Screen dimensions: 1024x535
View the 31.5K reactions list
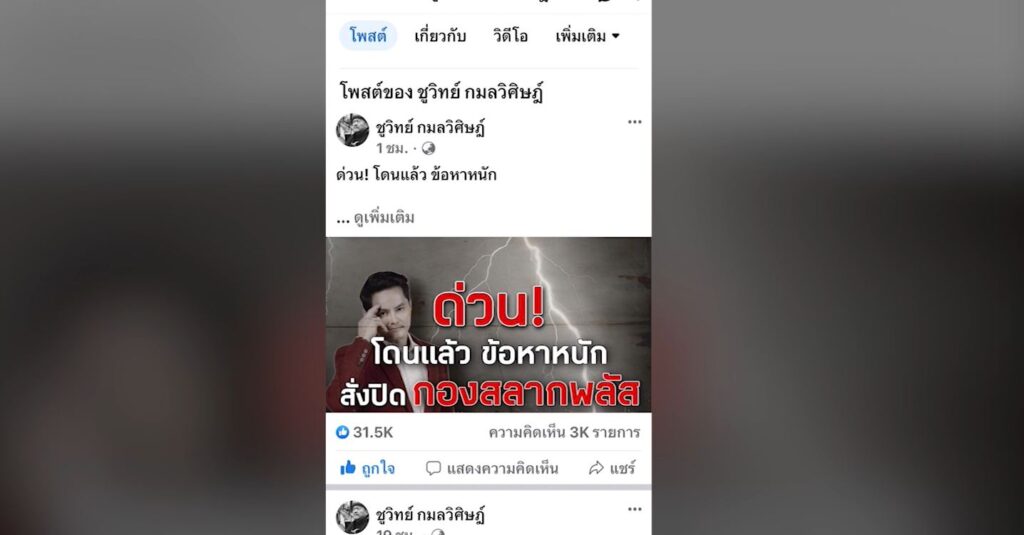(x=366, y=432)
